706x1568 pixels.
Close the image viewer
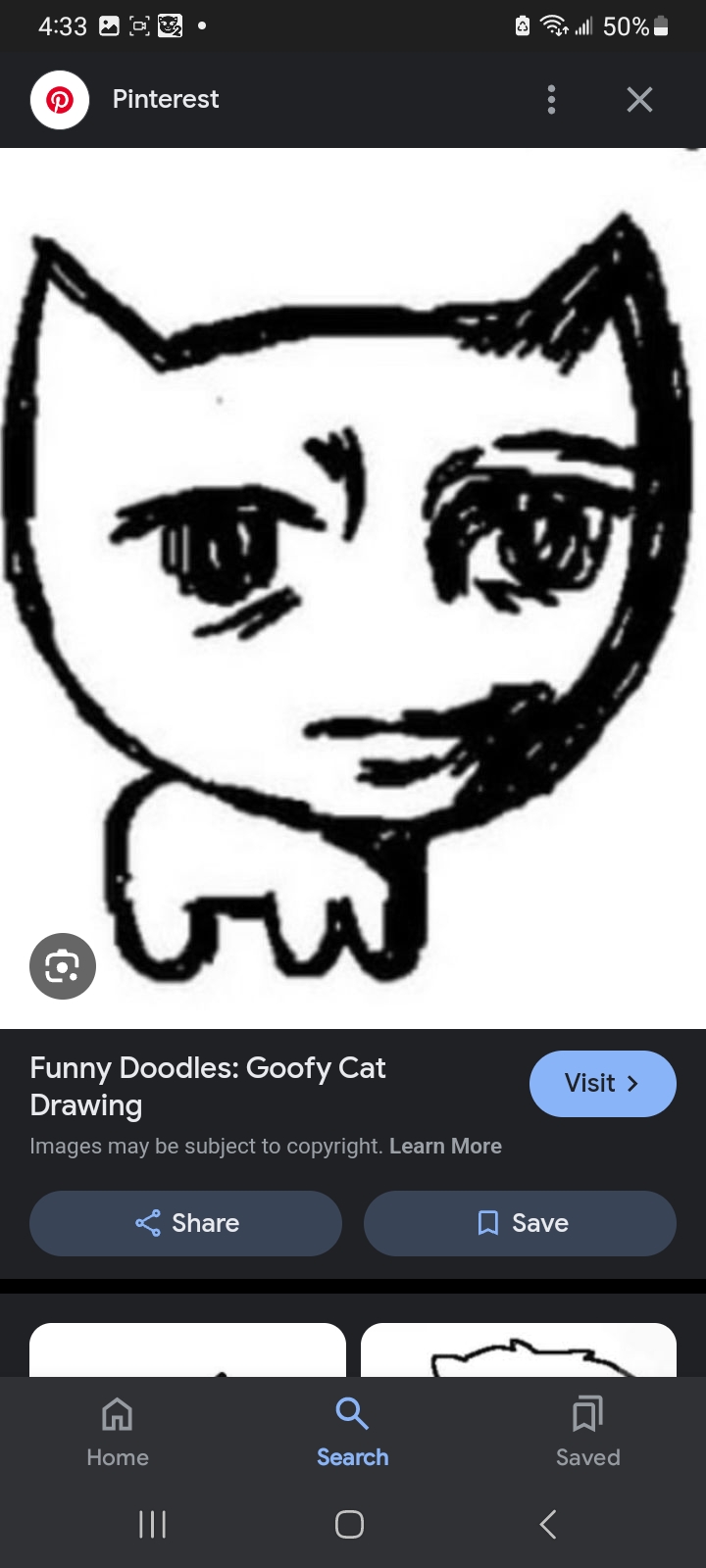[x=639, y=99]
